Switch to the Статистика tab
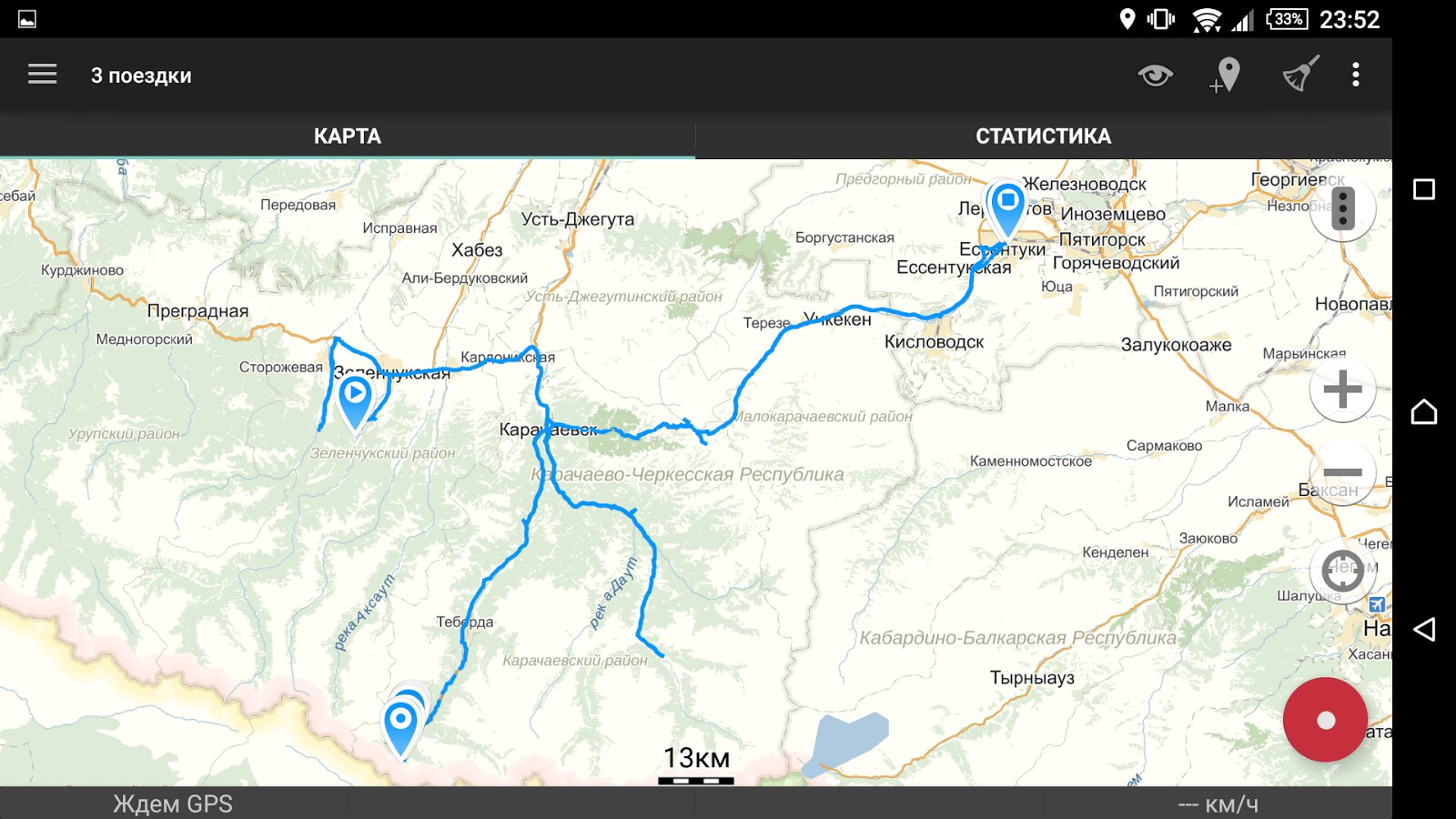Screen dimensions: 1456x819 [x=1043, y=136]
